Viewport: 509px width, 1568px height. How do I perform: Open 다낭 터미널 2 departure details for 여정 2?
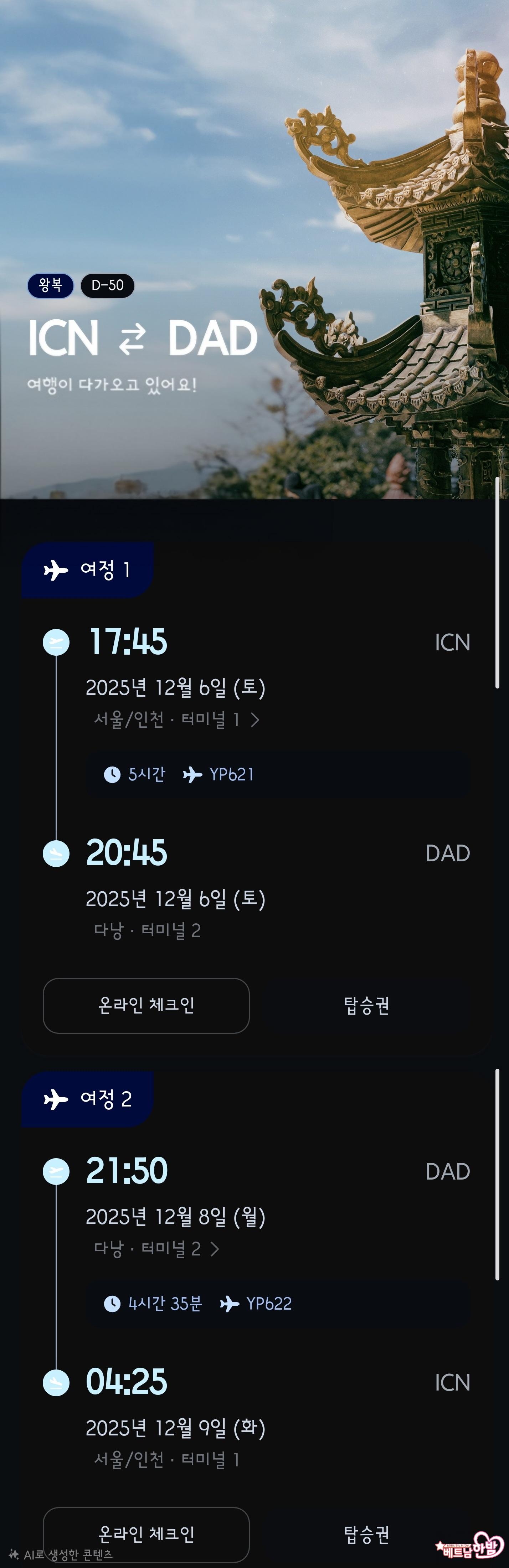[156, 1249]
